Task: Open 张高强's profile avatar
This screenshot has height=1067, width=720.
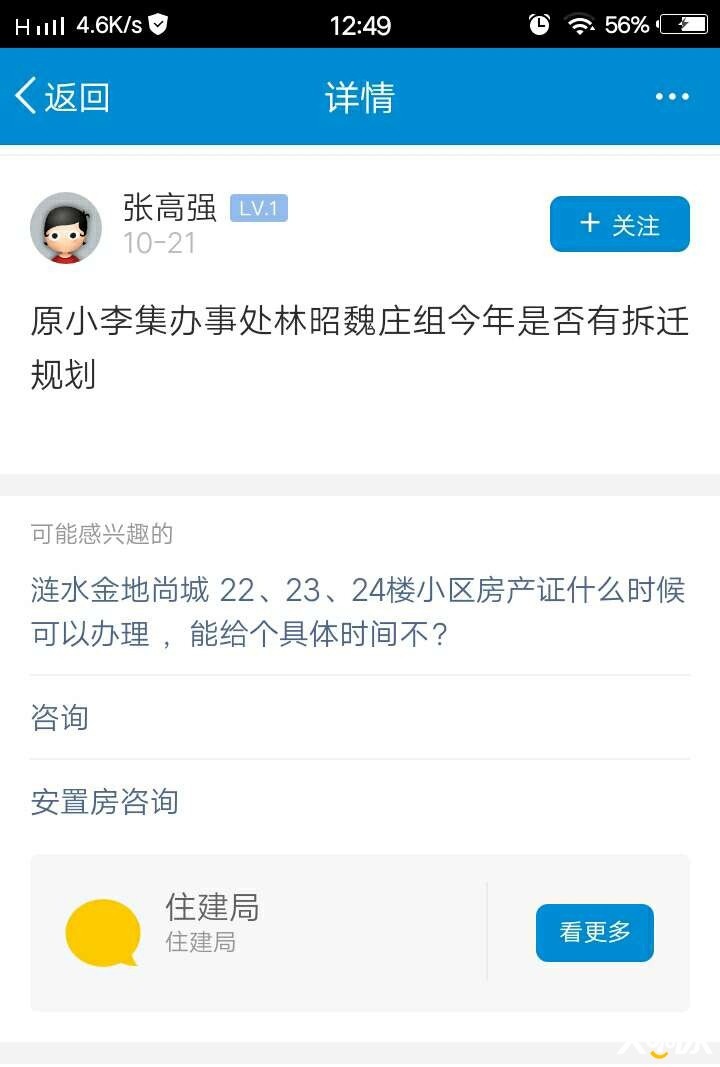Action: 66,228
